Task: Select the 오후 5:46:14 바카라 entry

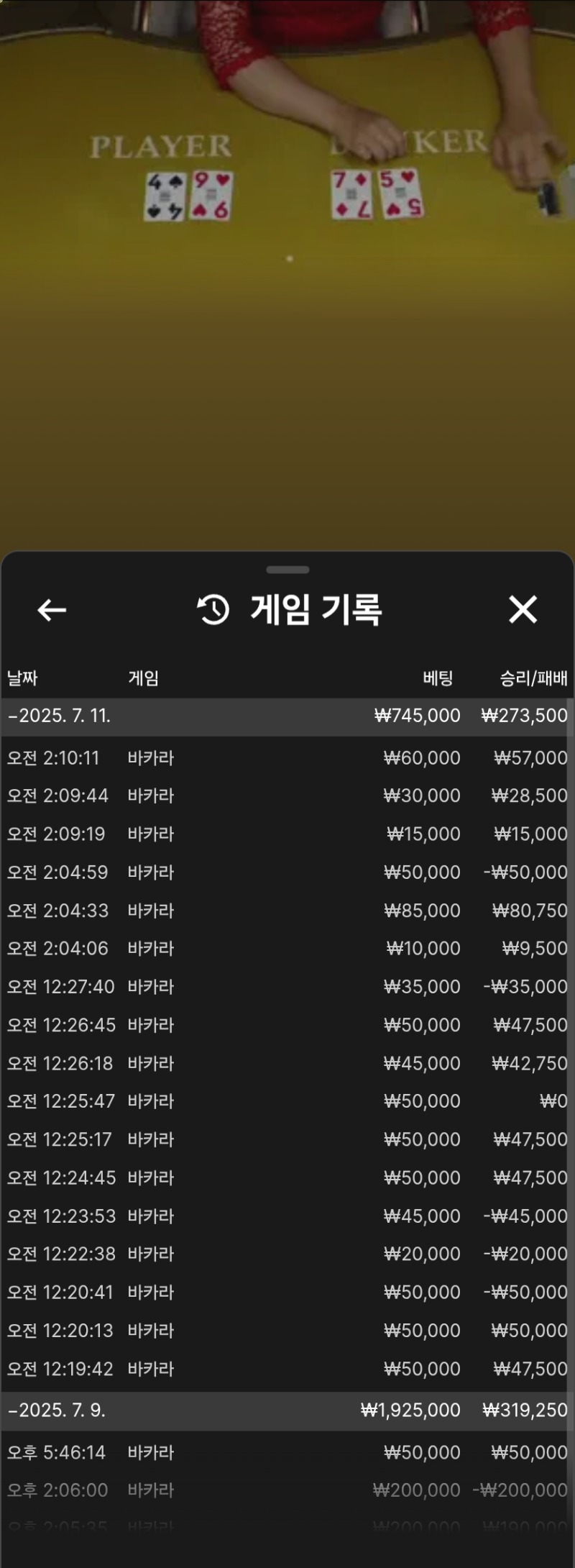Action: pos(286,1452)
